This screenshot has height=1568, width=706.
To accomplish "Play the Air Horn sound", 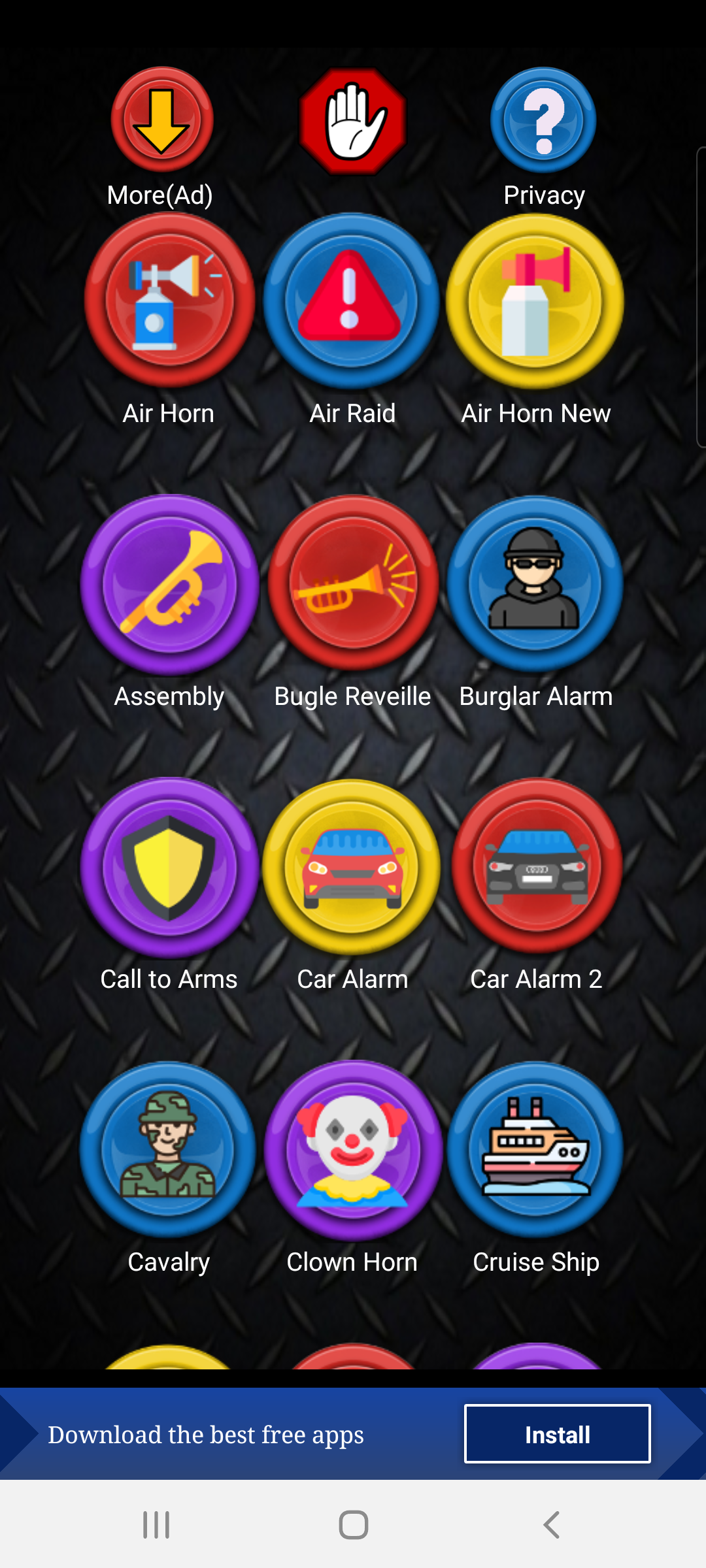I will (169, 301).
